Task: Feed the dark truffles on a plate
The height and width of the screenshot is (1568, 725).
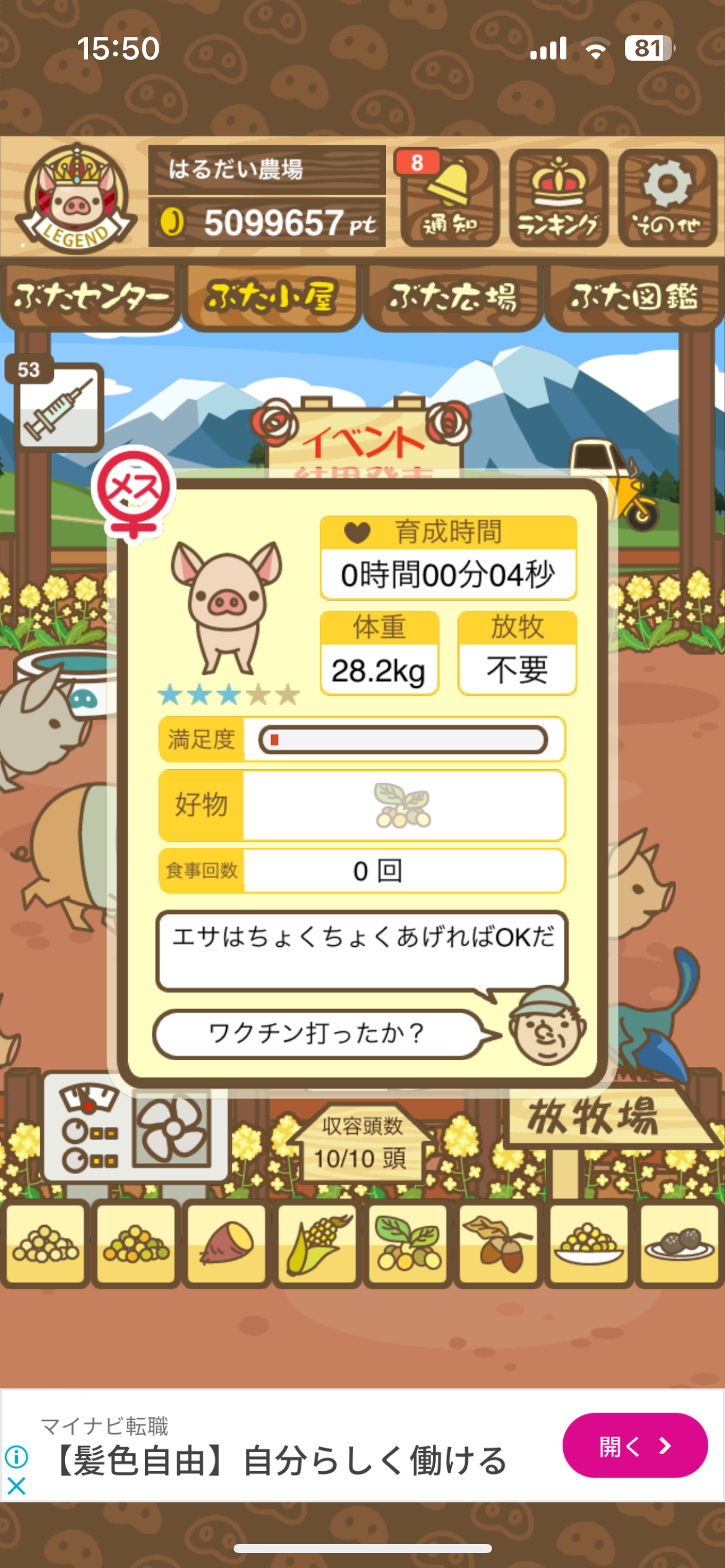Action: pos(680,1244)
